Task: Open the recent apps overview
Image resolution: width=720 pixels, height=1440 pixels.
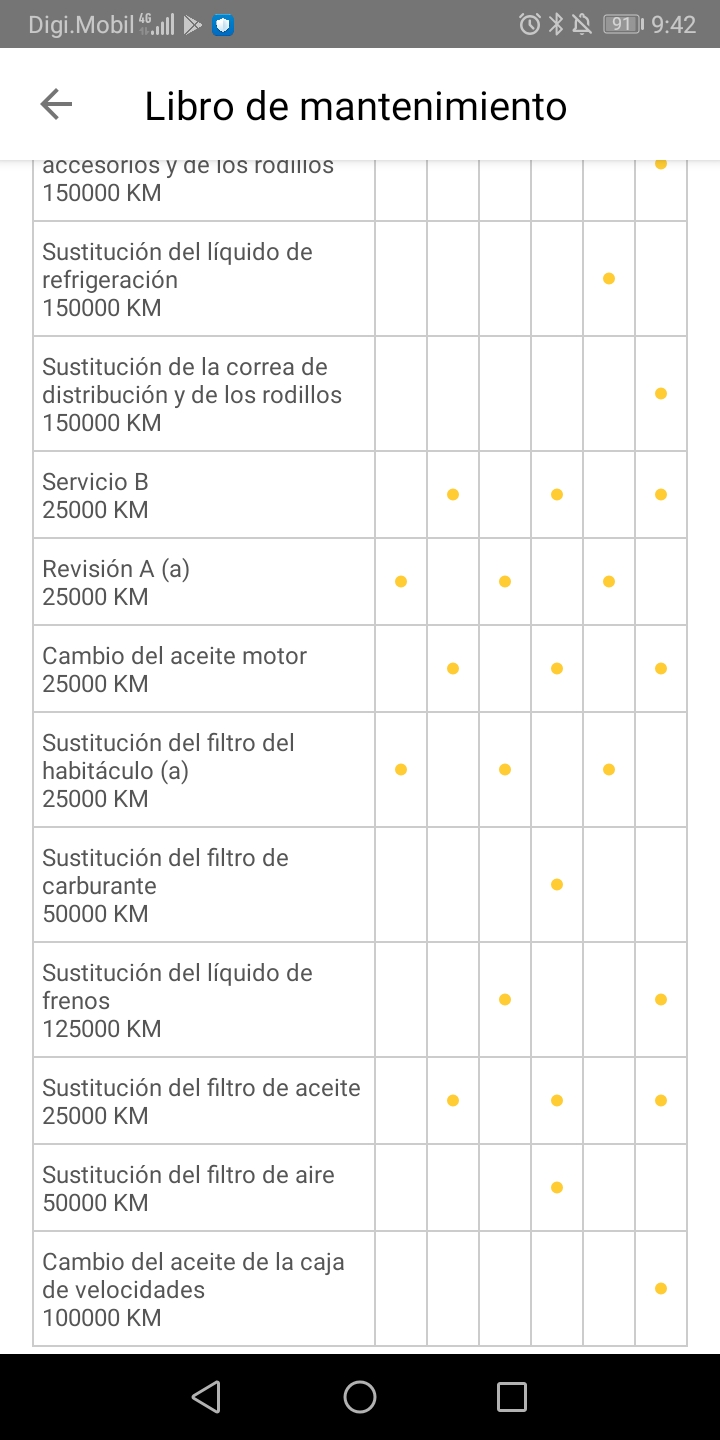Action: 511,1396
